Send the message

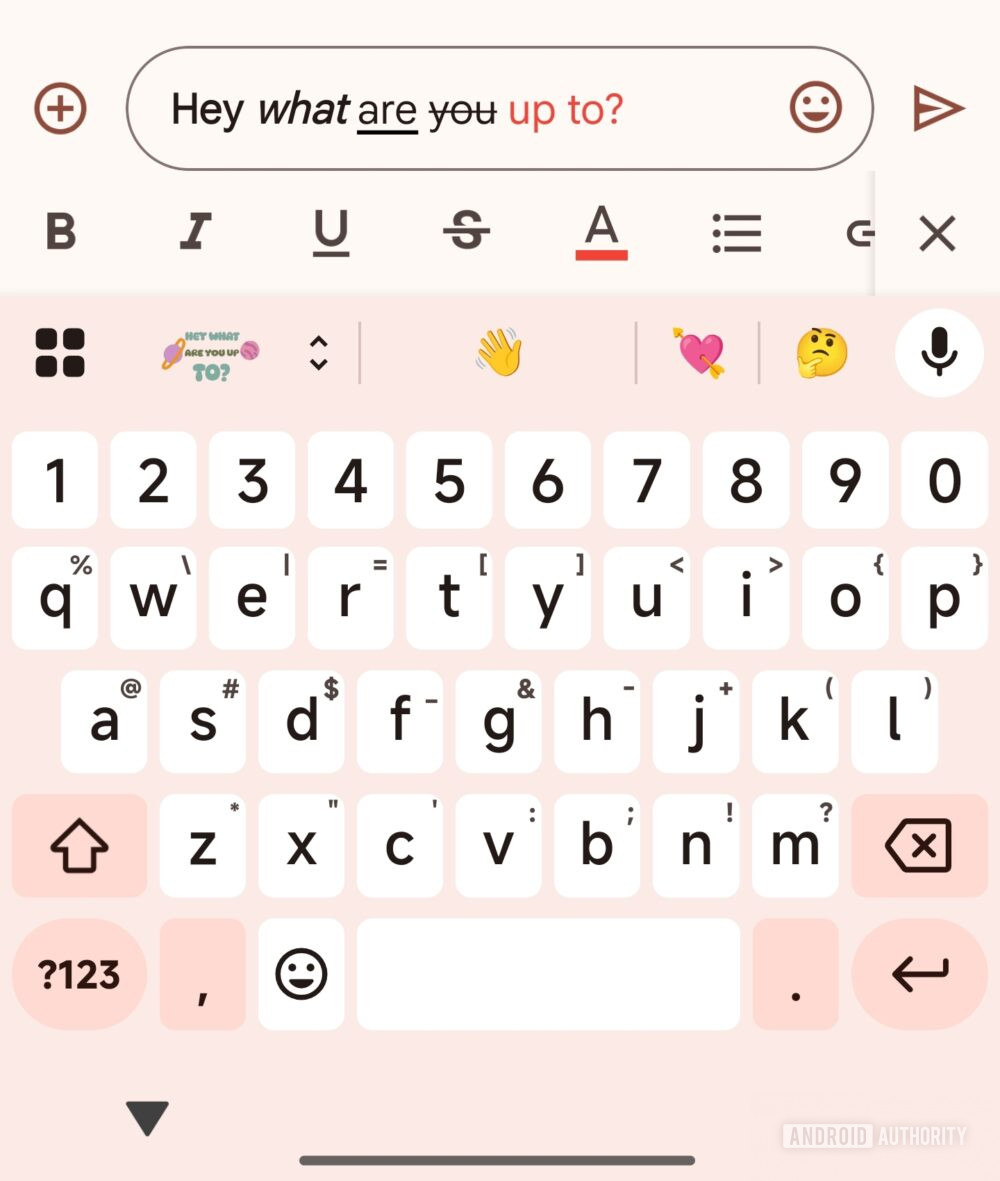(938, 109)
